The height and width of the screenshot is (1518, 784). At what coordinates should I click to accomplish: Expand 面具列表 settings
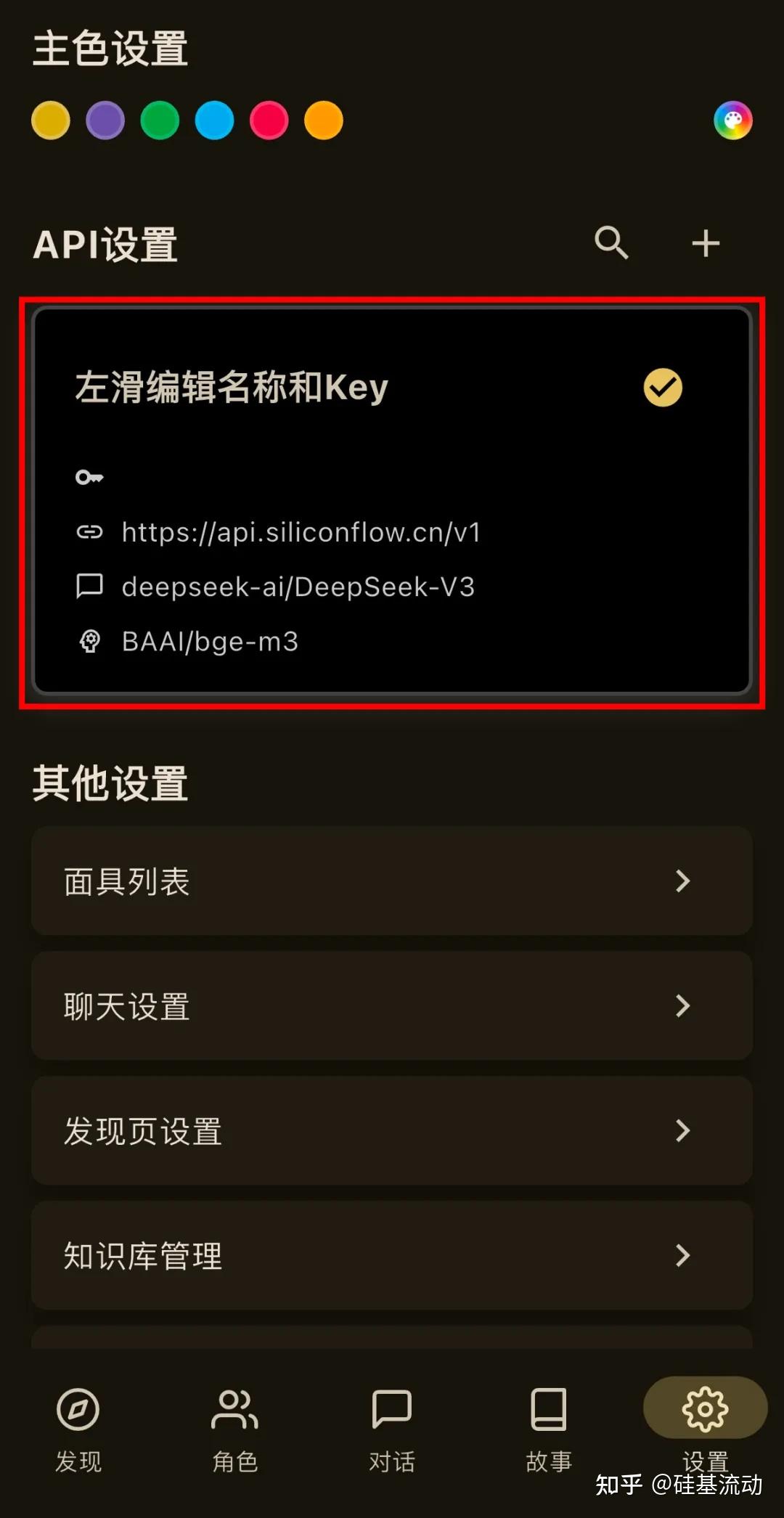point(392,881)
